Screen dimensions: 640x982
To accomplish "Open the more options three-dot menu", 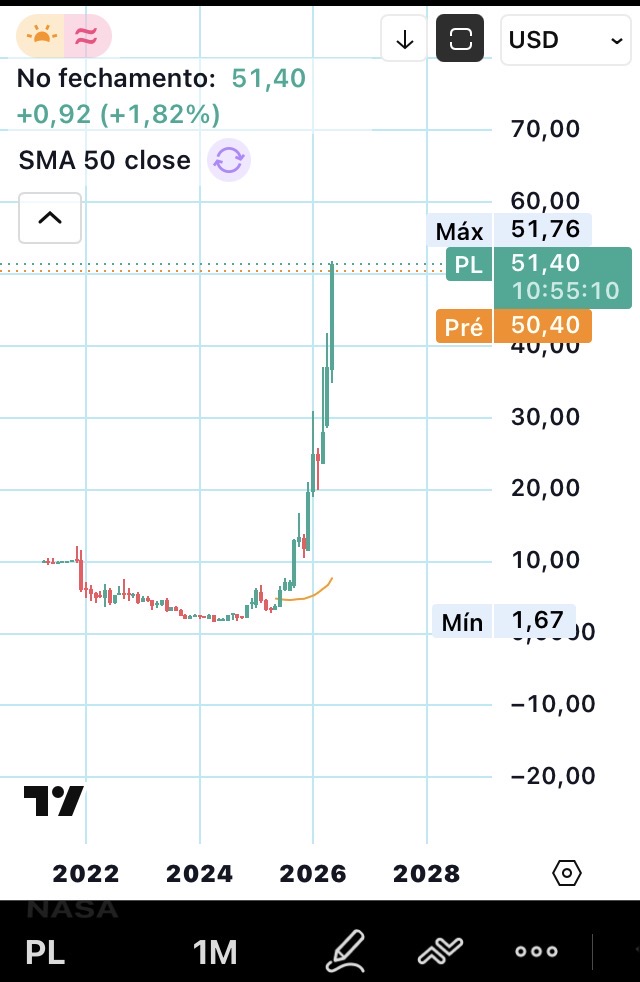I will click(x=536, y=951).
